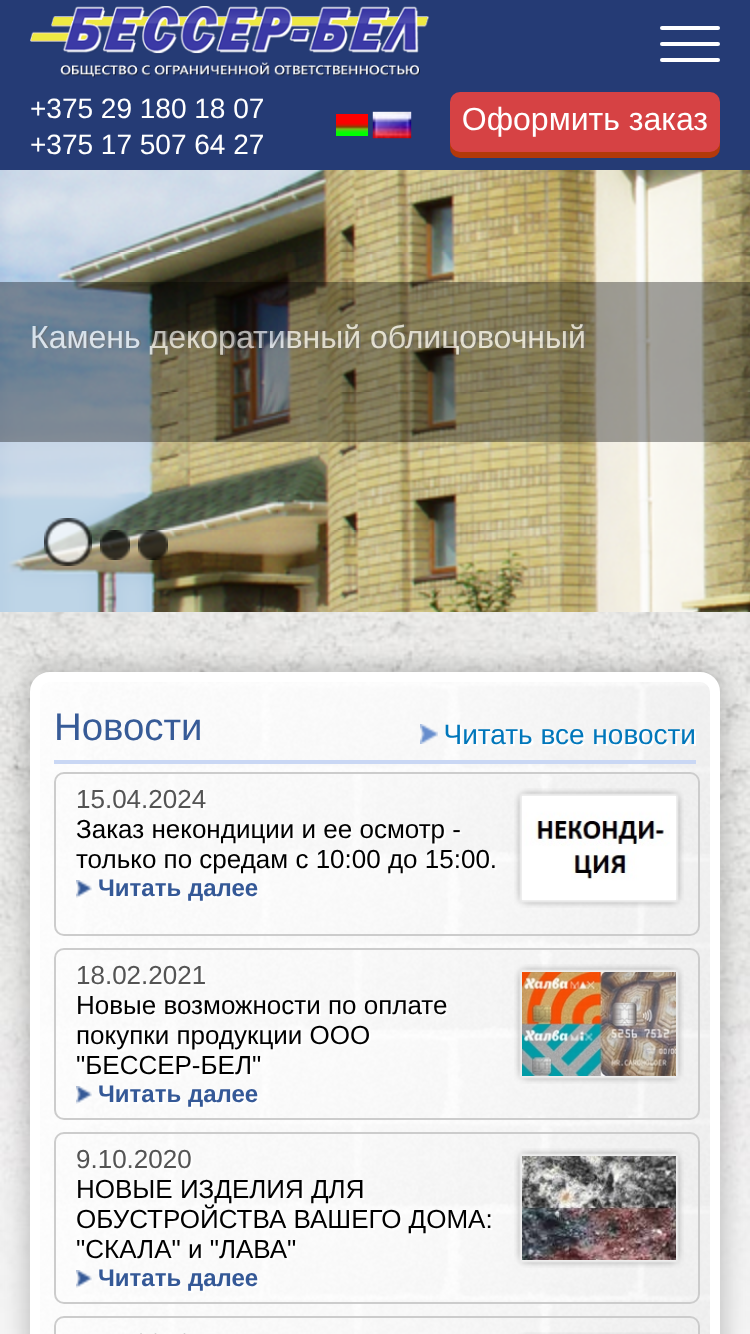This screenshot has height=1334, width=750.
Task: Go to homepage via БЕССЕР-БЕЛ logo
Action: point(229,42)
